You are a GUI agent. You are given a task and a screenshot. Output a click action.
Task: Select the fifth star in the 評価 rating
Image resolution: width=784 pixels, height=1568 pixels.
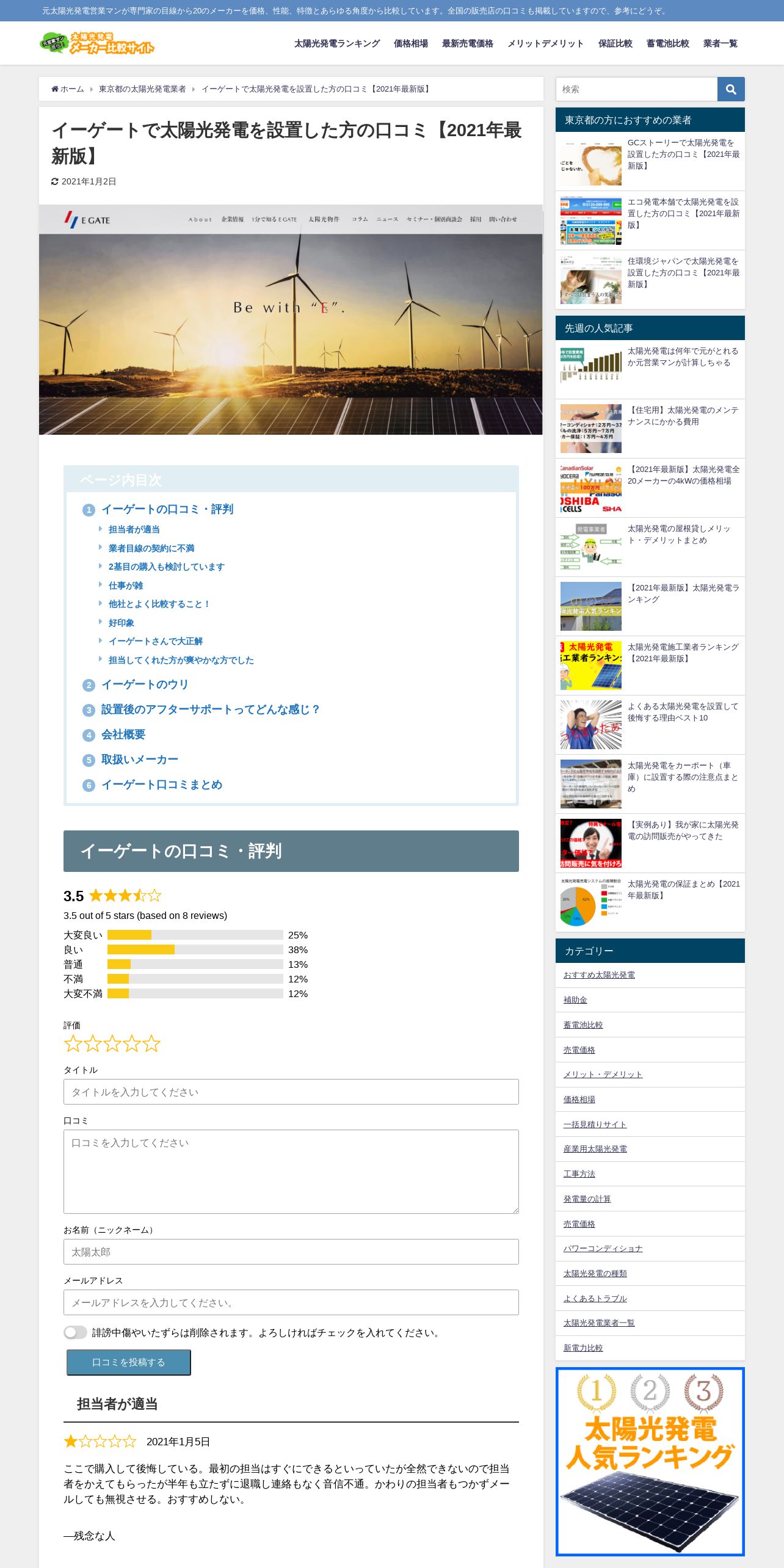pos(151,1044)
